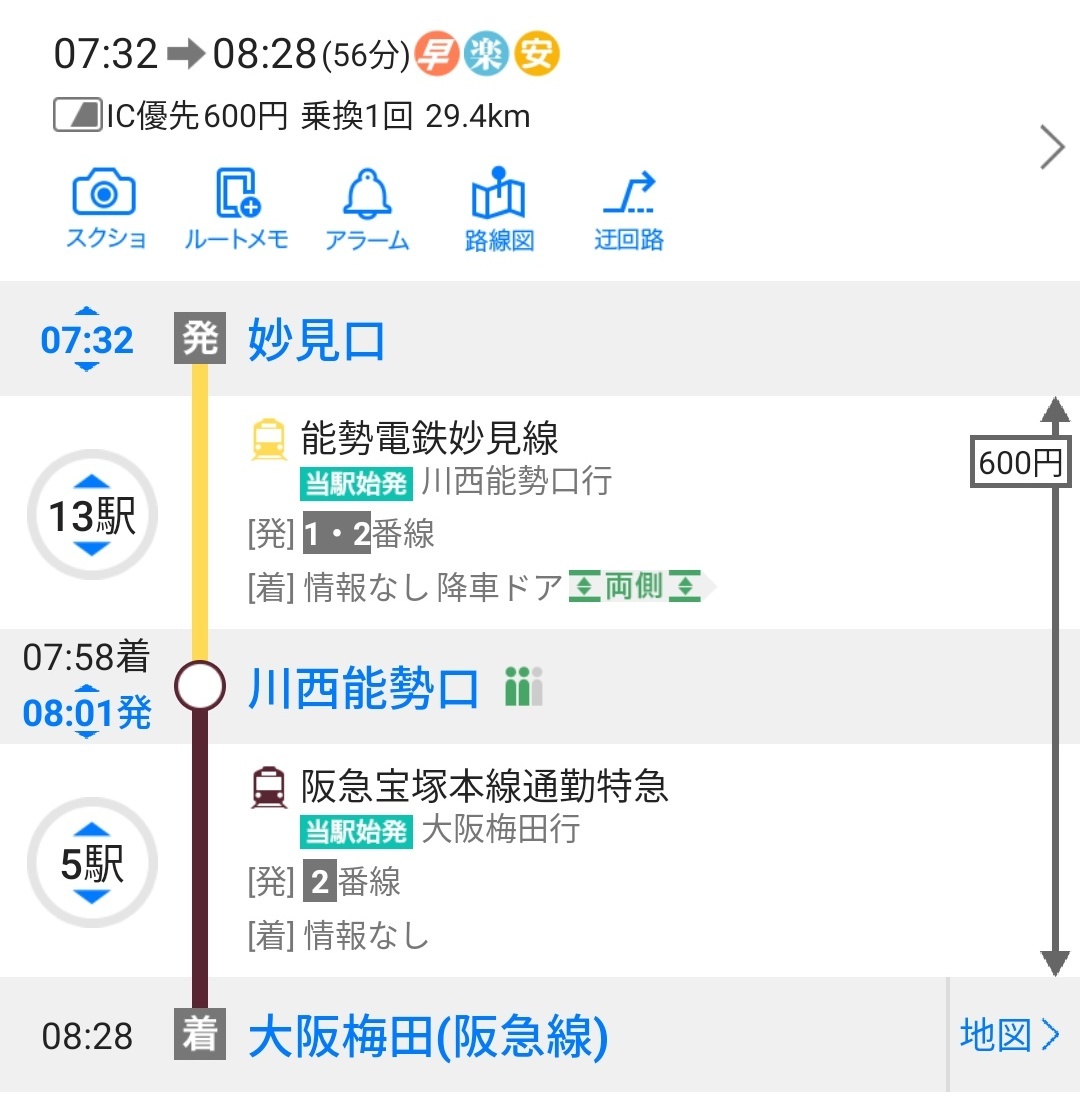Change the 08:01発 transfer departure time
Screen dimensions: 1080x1102
(x=87, y=712)
